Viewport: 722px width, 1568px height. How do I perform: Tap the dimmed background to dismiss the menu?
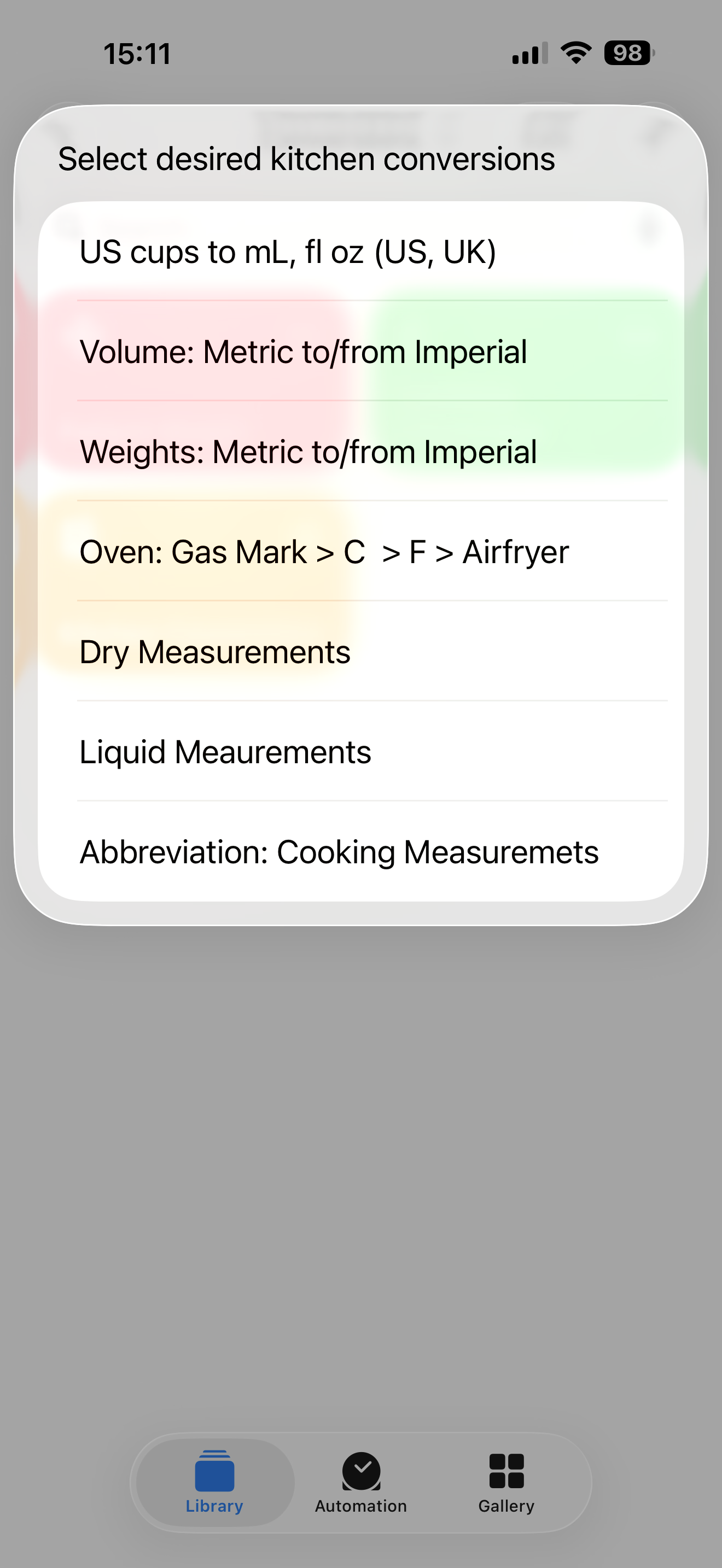pyautogui.click(x=361, y=1156)
